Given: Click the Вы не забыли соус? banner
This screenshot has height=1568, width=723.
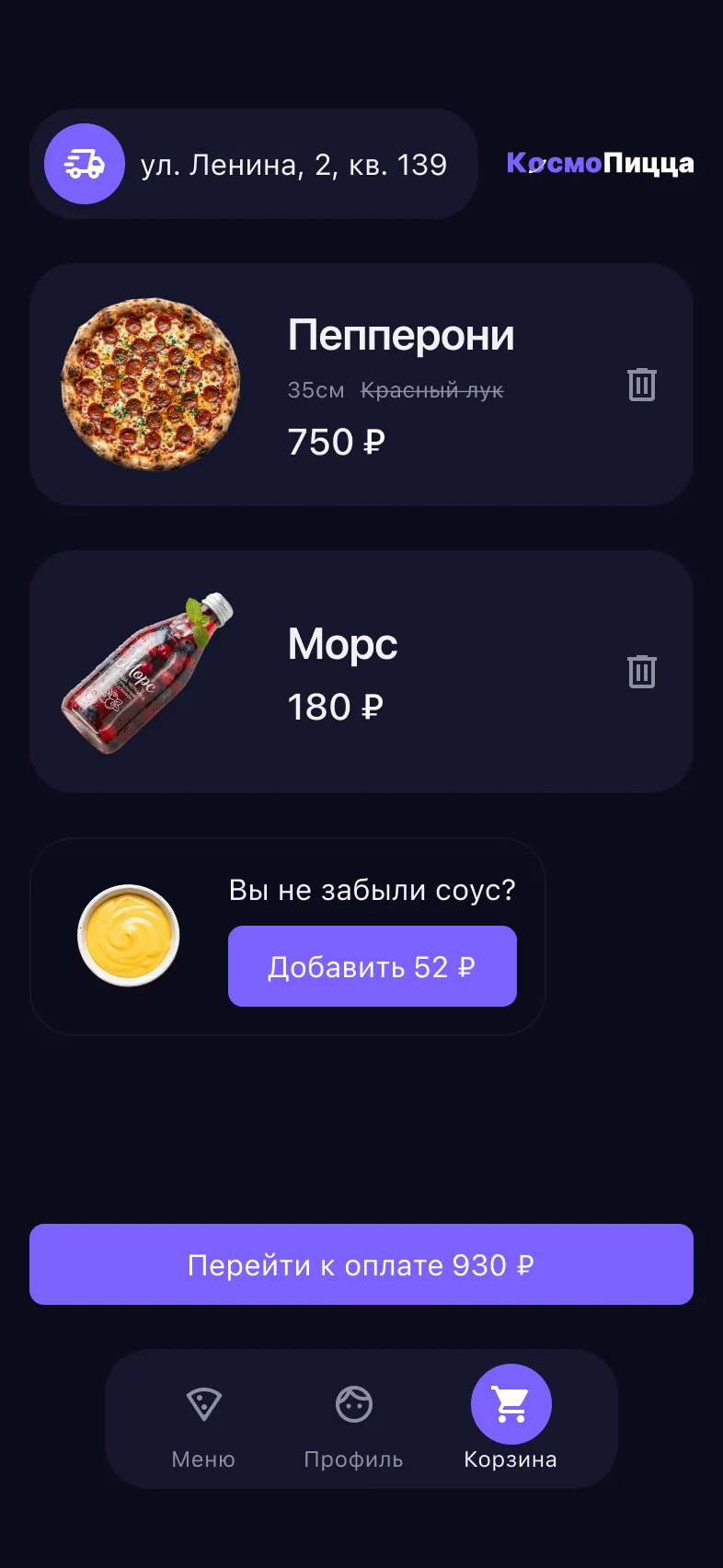Looking at the screenshot, I should (x=373, y=889).
